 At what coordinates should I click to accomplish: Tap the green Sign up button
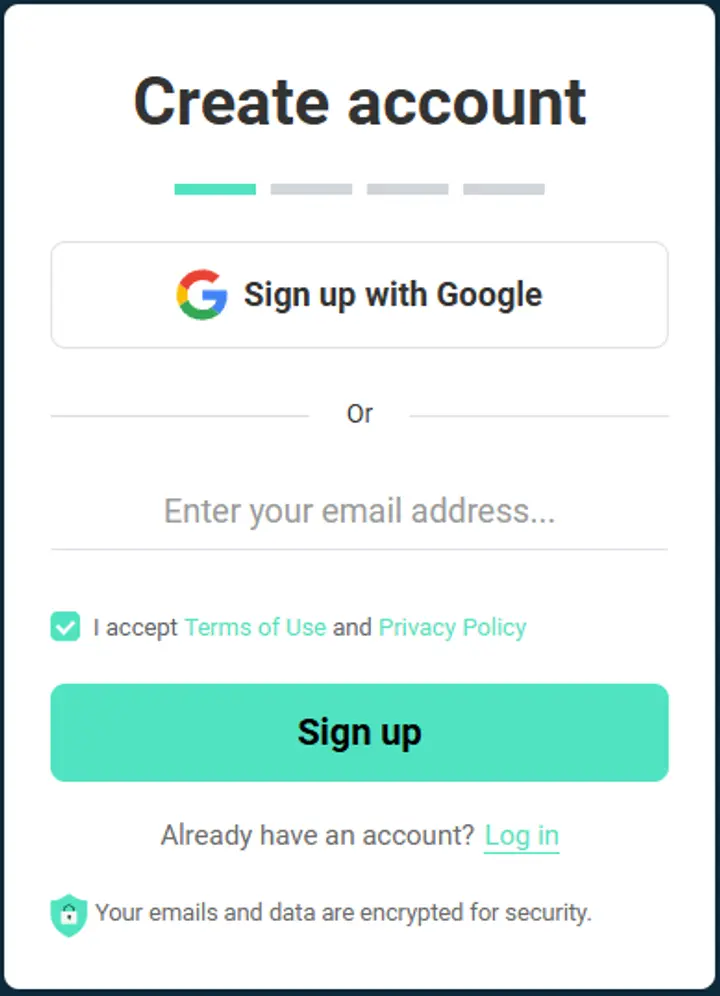coord(359,732)
